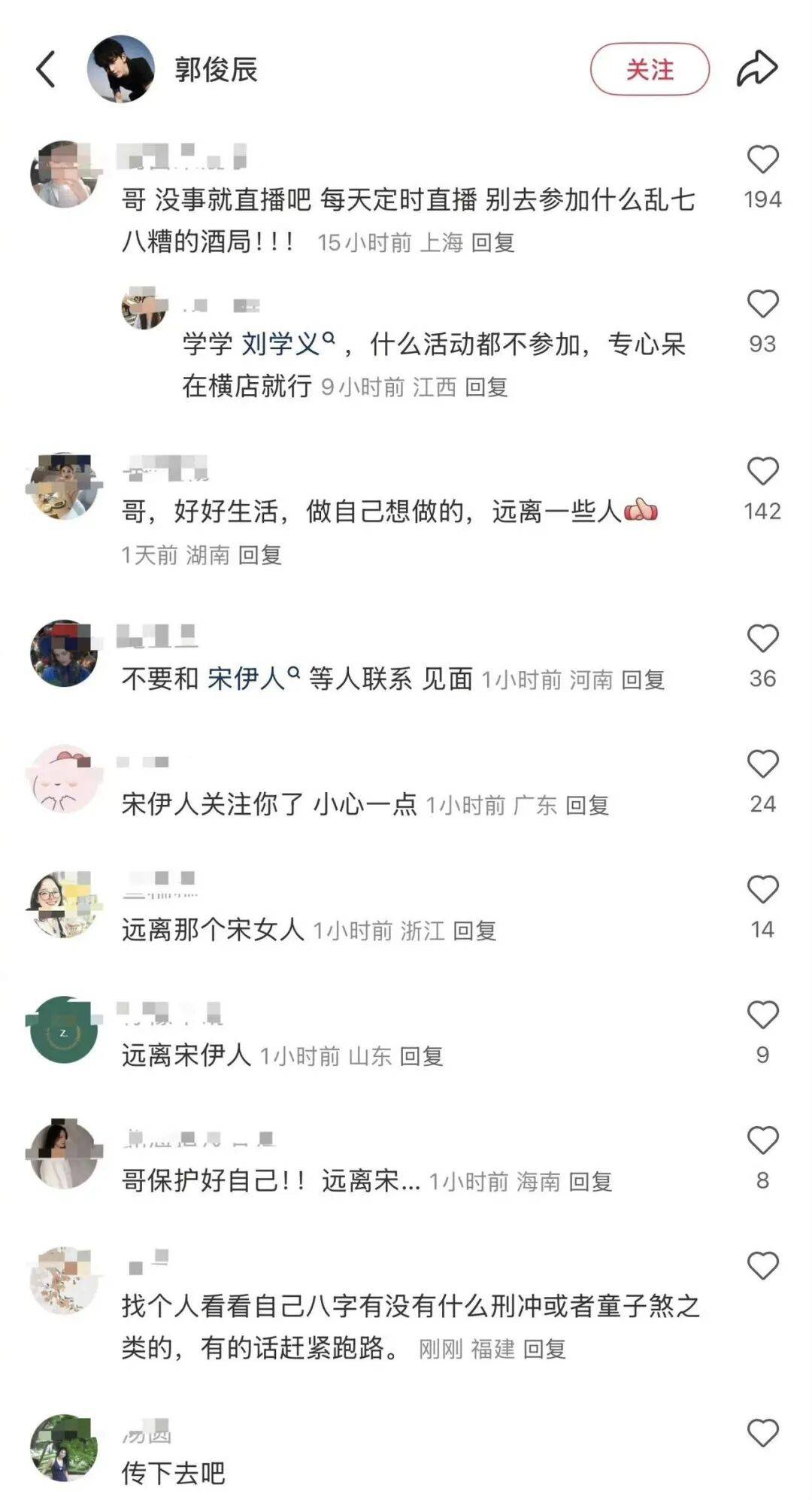Viewport: 812px width, 1500px height.
Task: Like the comment 好好生活，做自己想做的
Action: pyautogui.click(x=762, y=472)
